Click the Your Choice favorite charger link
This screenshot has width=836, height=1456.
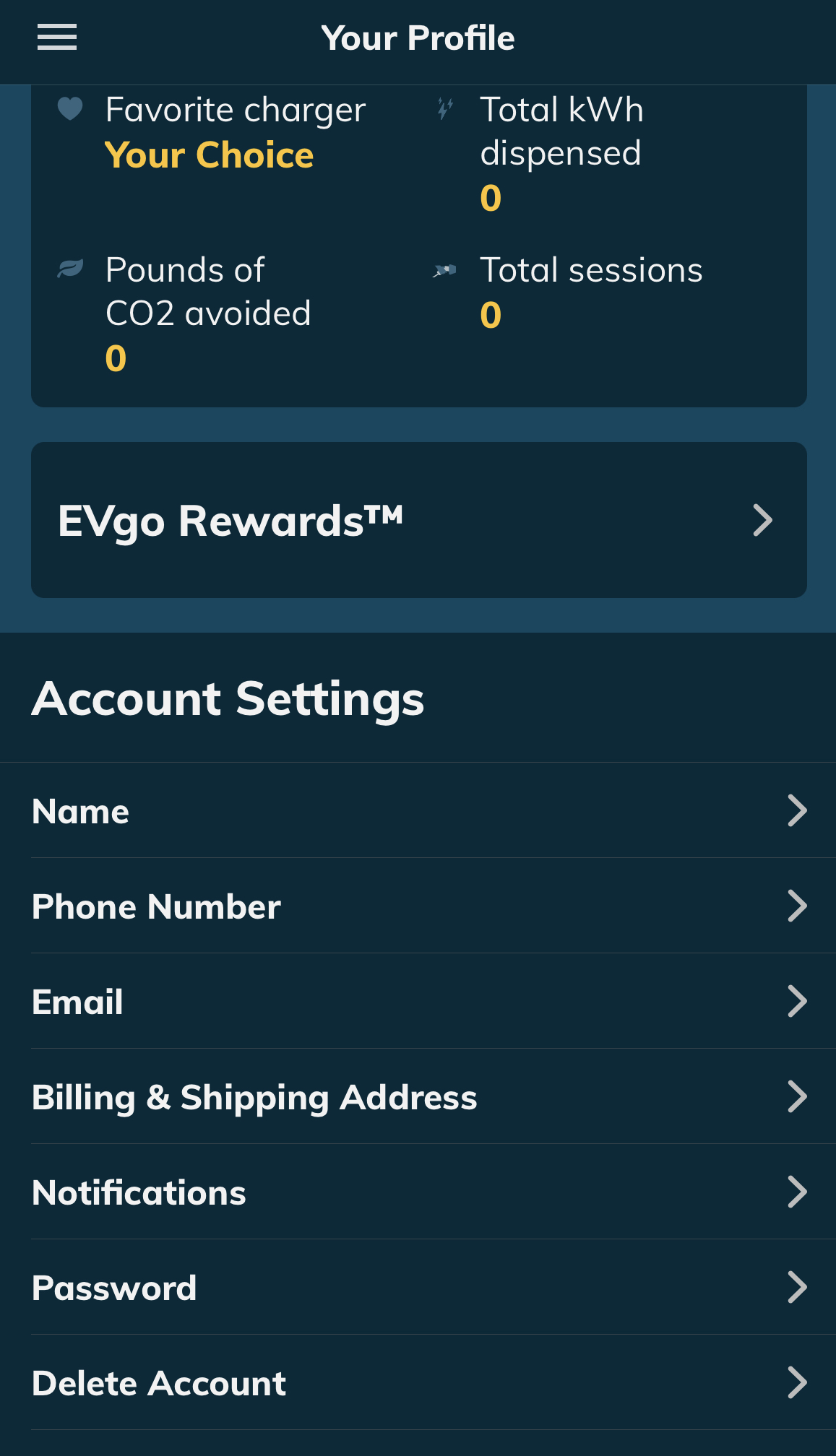coord(209,154)
